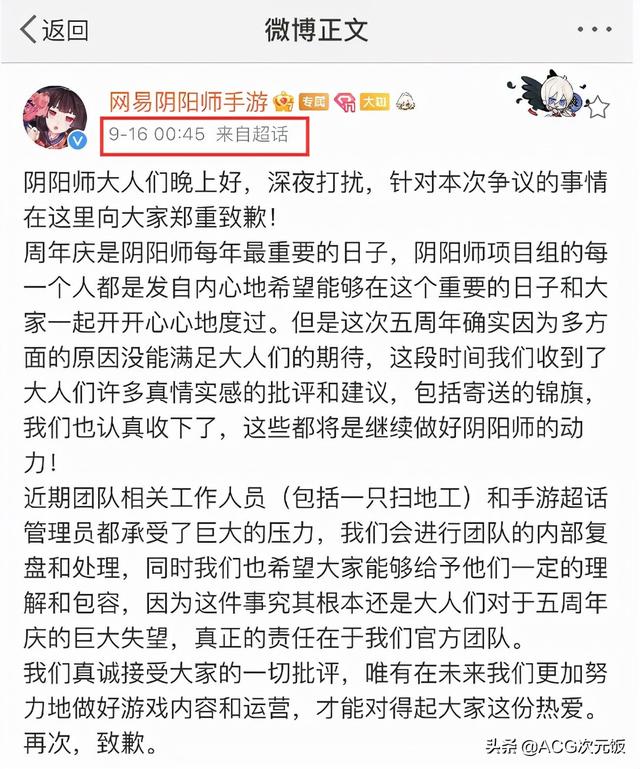Image resolution: width=640 pixels, height=769 pixels.
Task: Open the 超话 source link
Action: [x=270, y=134]
